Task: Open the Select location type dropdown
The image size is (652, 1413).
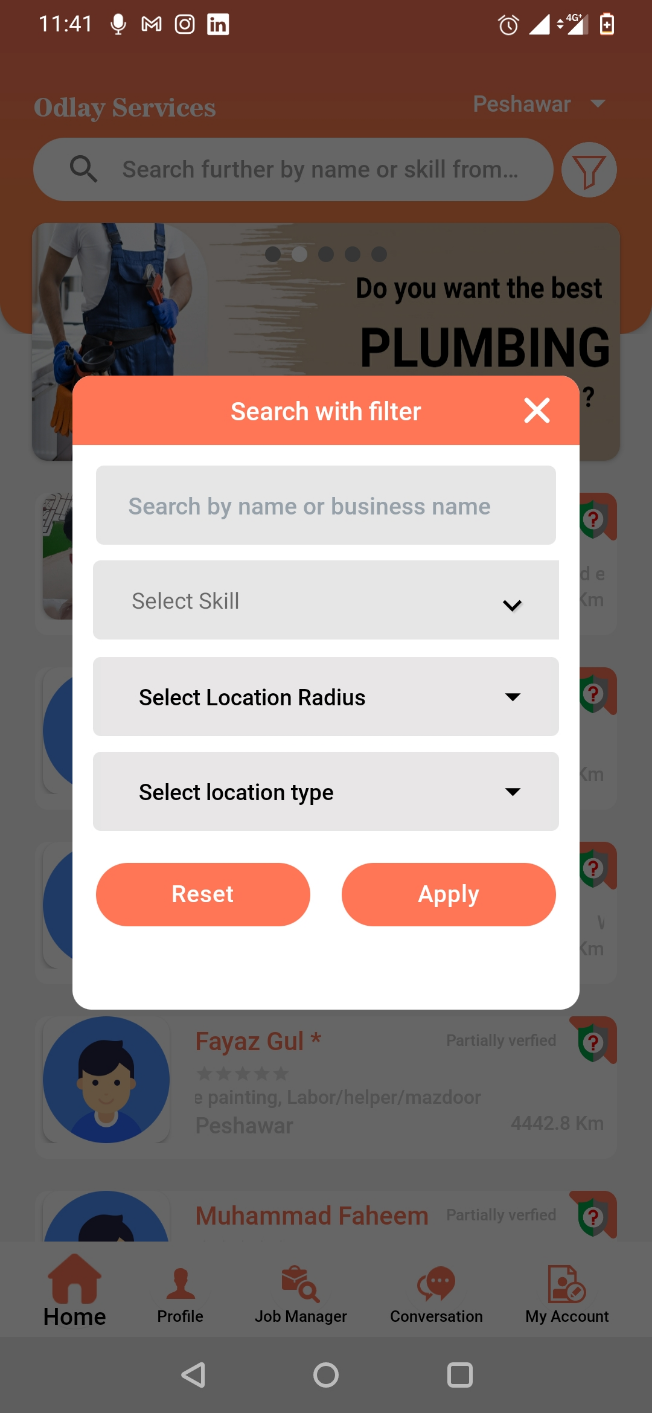Action: (x=325, y=792)
